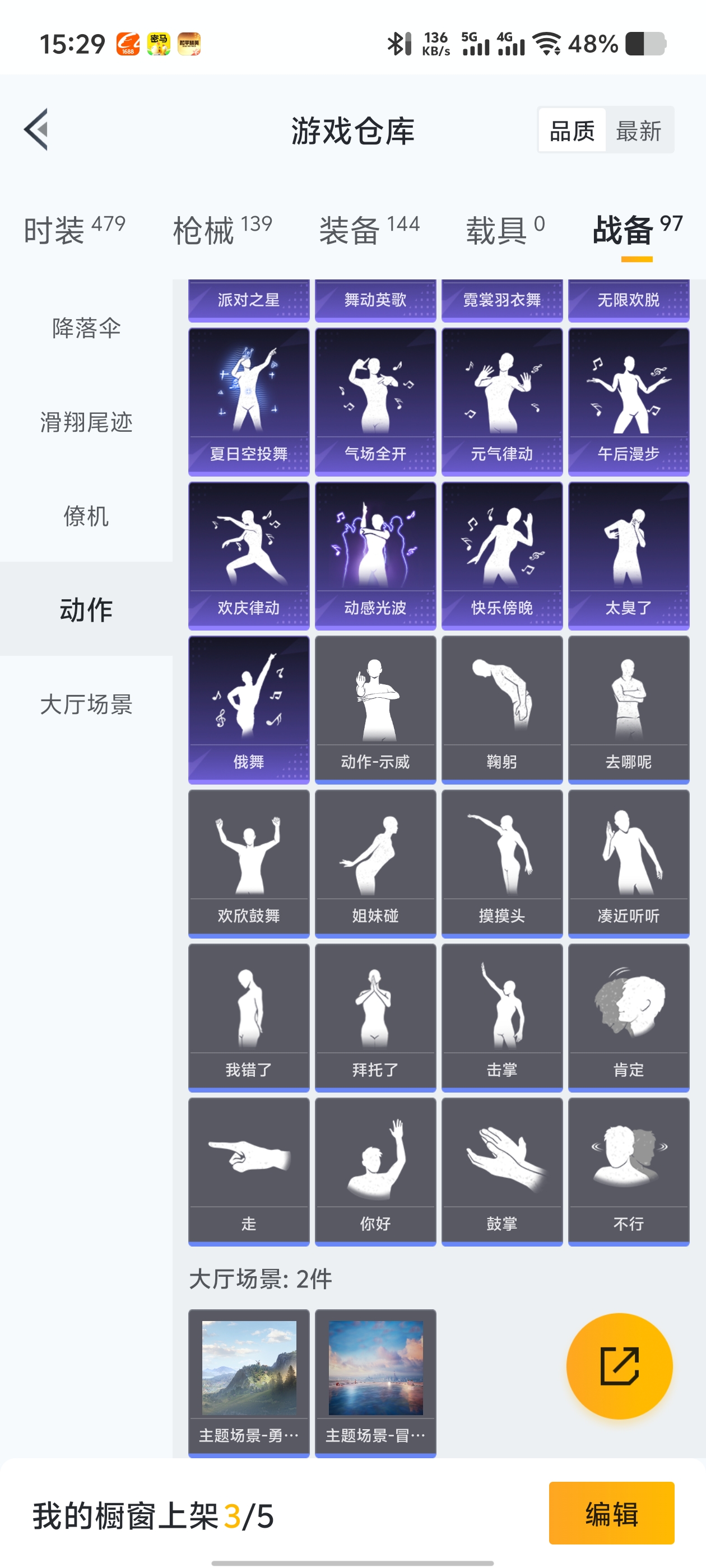Screen dimensions: 706x1568
Task: Select 降落伞 in the side menu
Action: click(x=86, y=328)
